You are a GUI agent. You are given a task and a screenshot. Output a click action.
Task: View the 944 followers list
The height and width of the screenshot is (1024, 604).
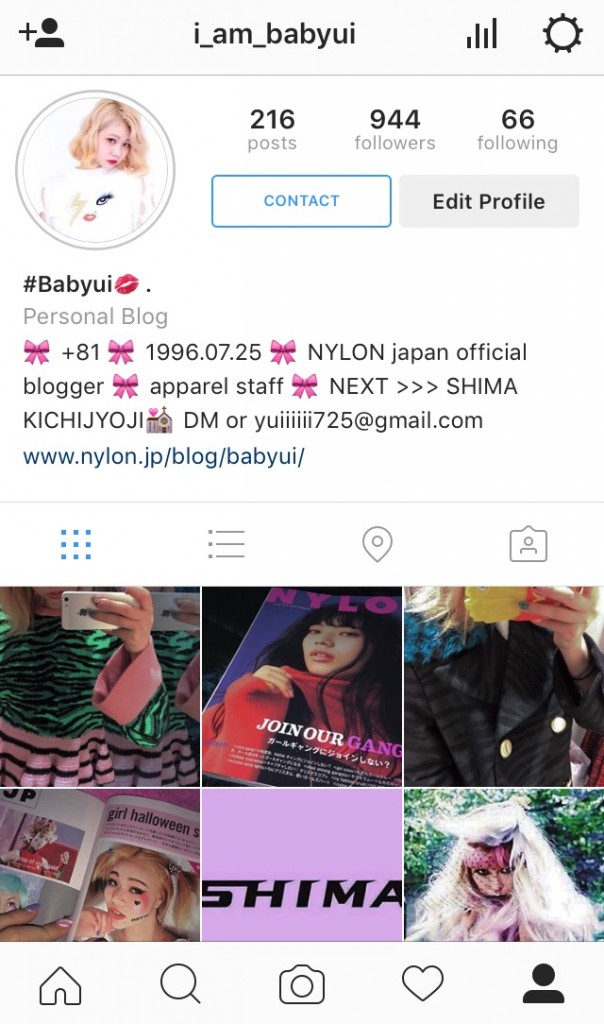[x=395, y=130]
